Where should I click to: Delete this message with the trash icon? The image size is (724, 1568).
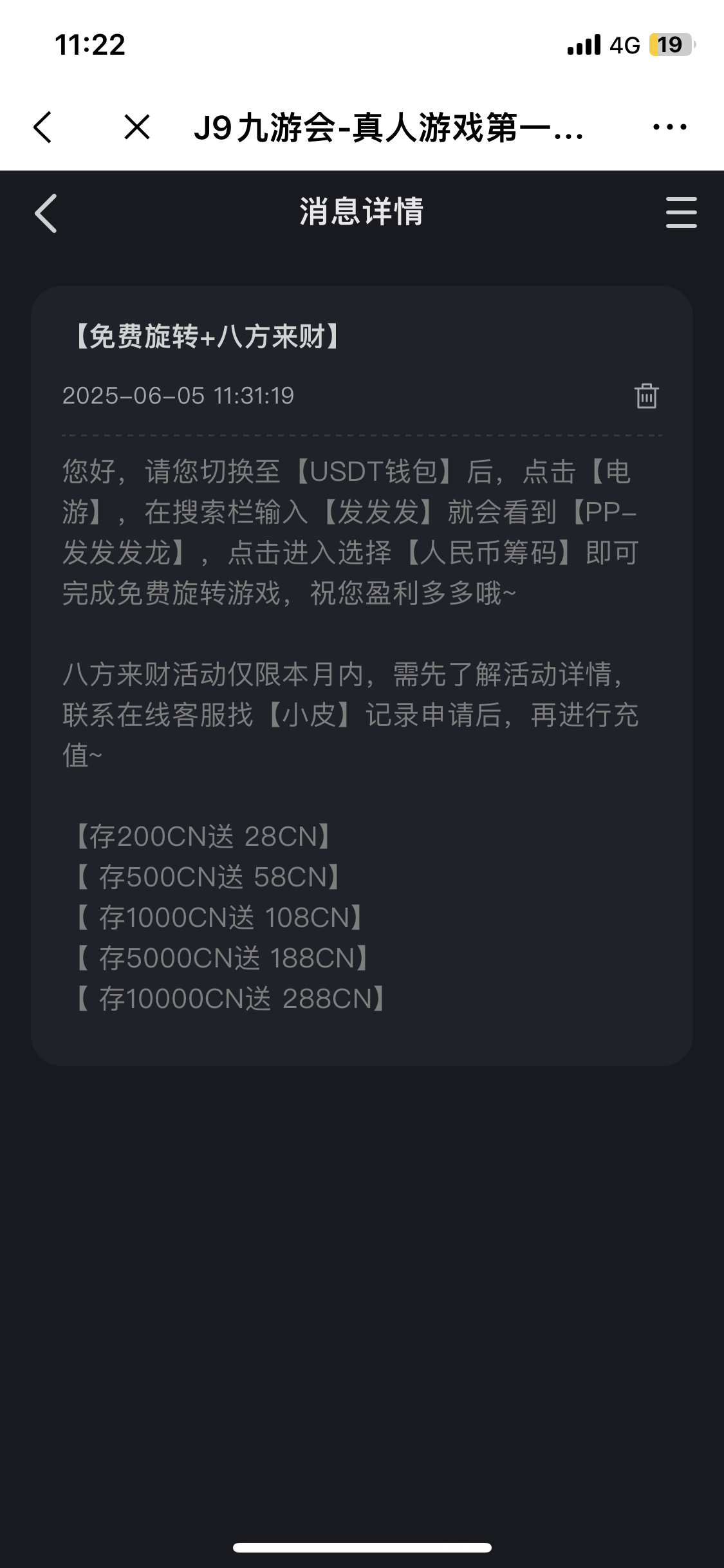click(x=647, y=396)
